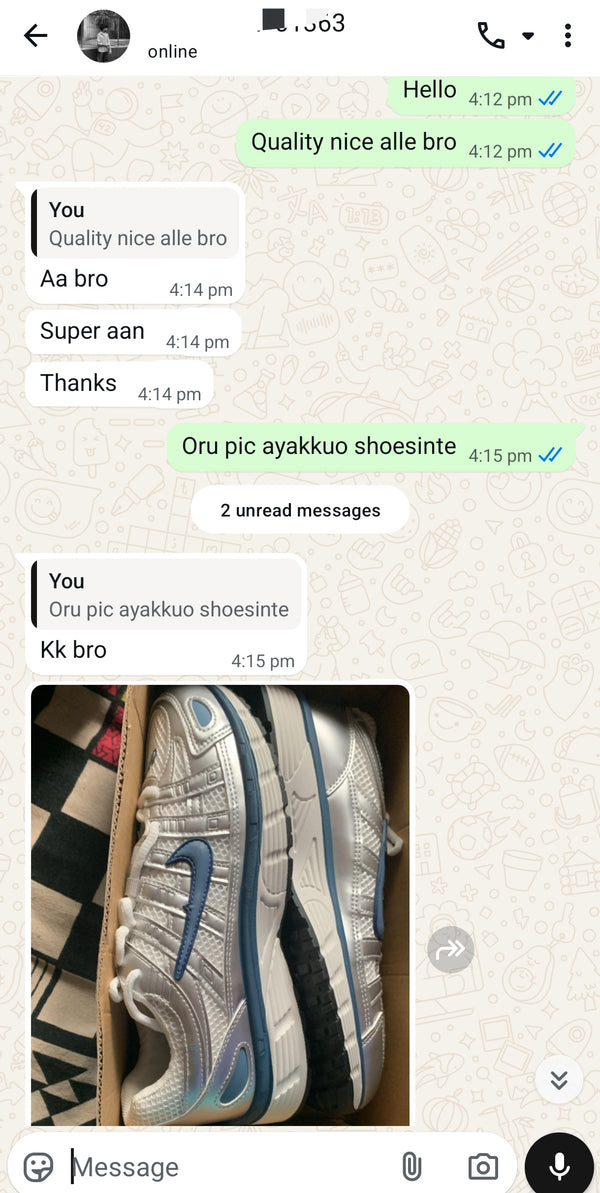Open the three-dot overflow menu
The height and width of the screenshot is (1193, 600).
[567, 37]
